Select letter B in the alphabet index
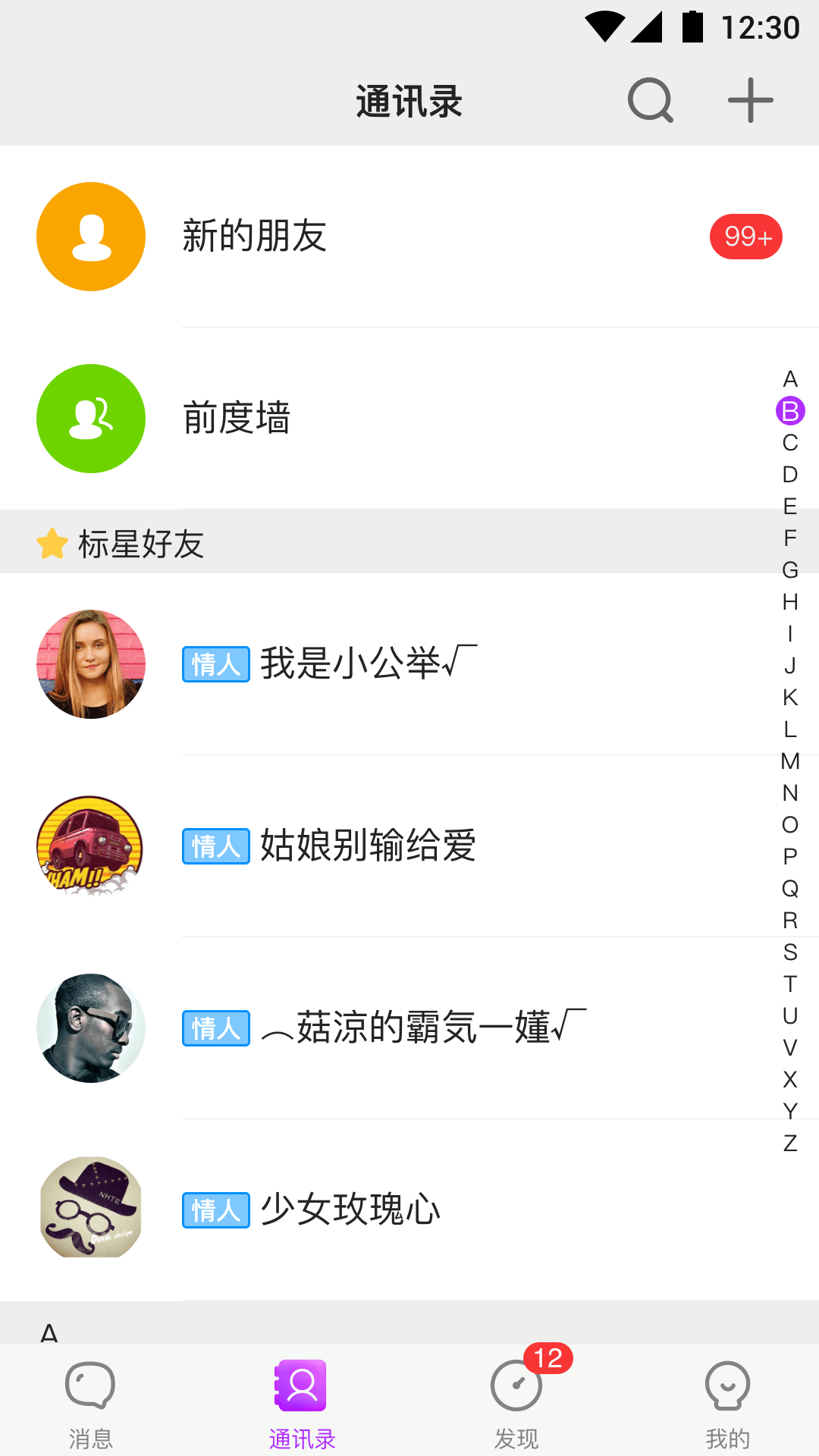Viewport: 819px width, 1456px height. pos(791,412)
